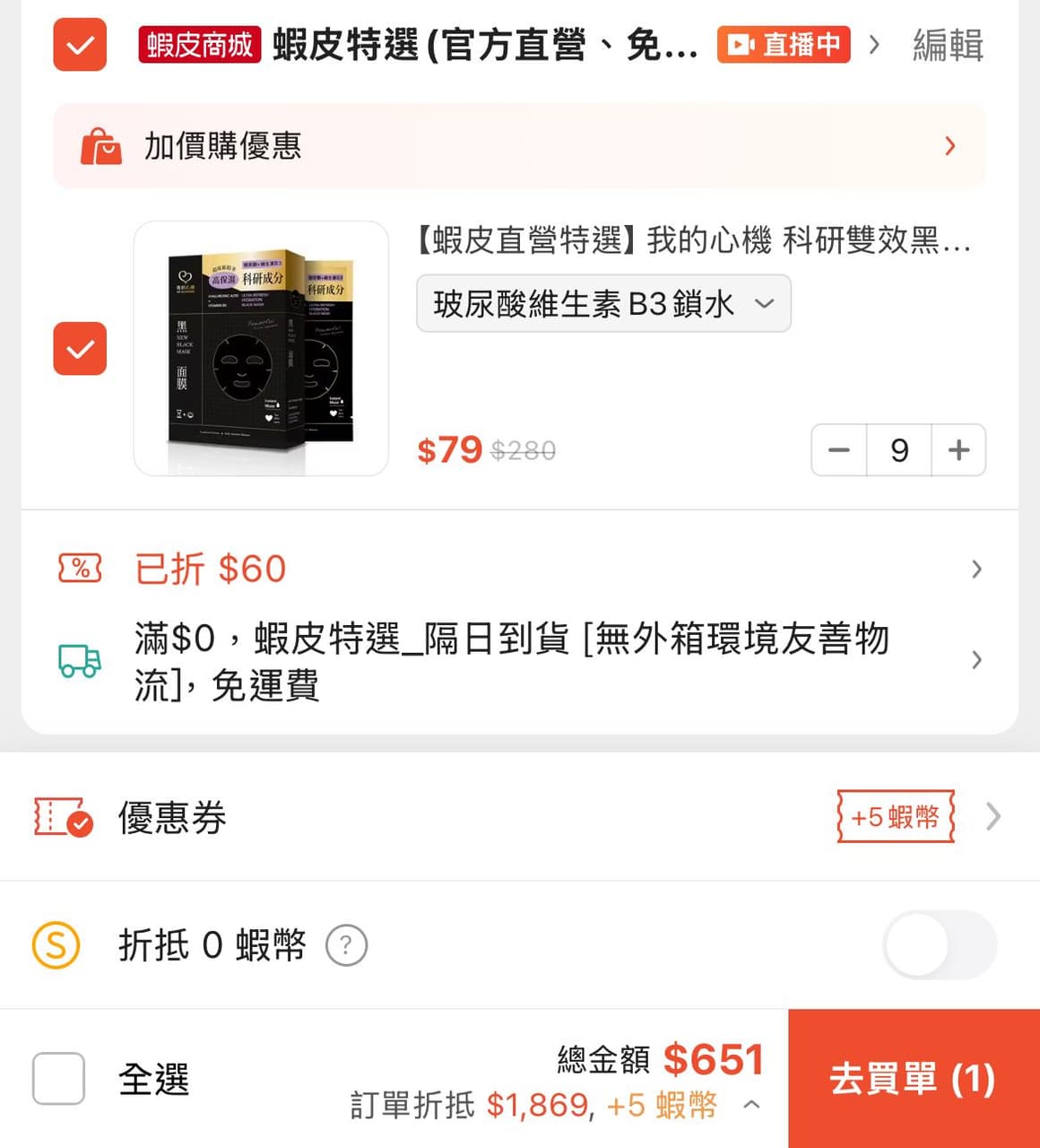Click the green delivery truck icon
Screen dimensions: 1040x1148
[79, 660]
